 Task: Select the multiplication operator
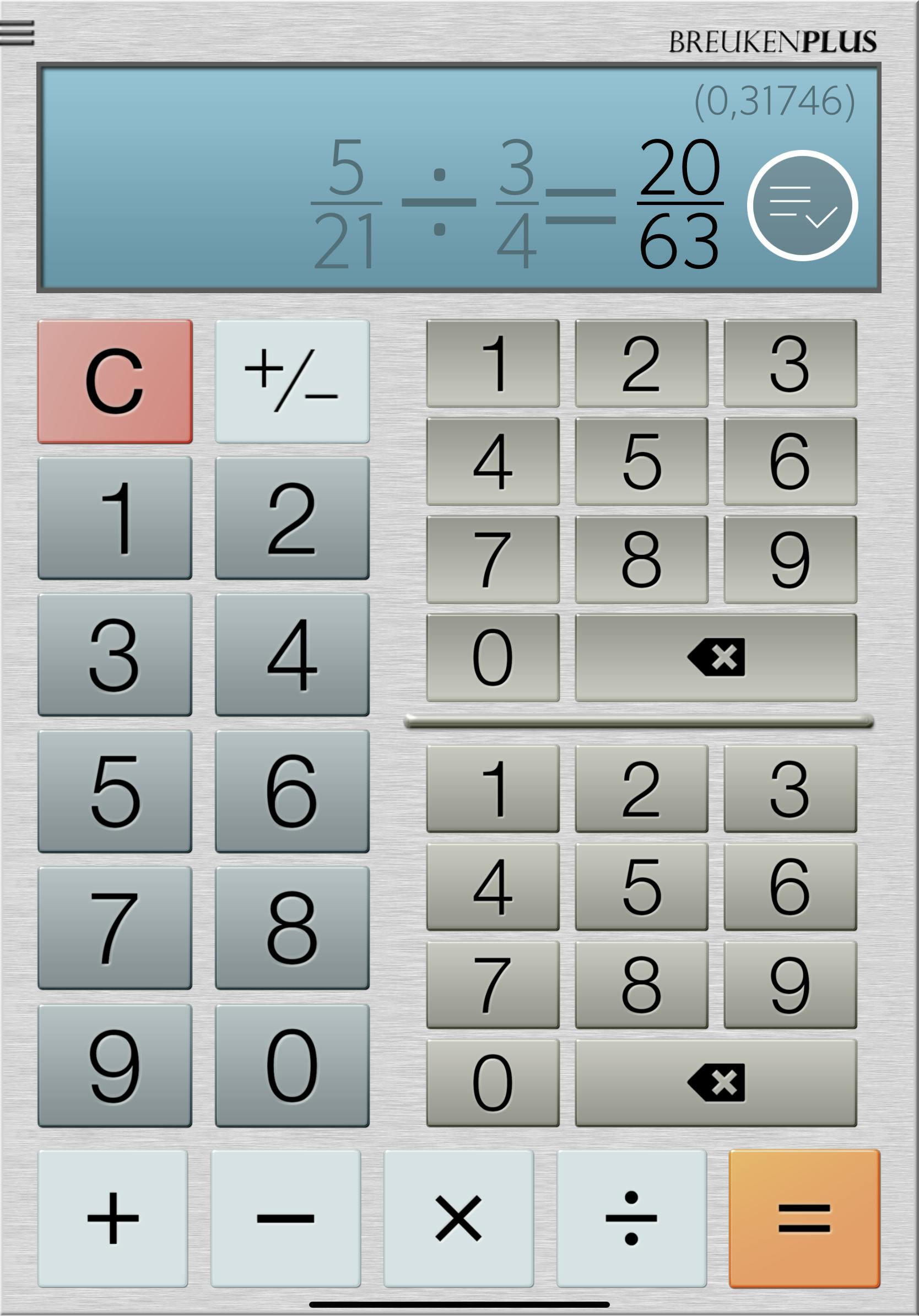(x=459, y=1218)
